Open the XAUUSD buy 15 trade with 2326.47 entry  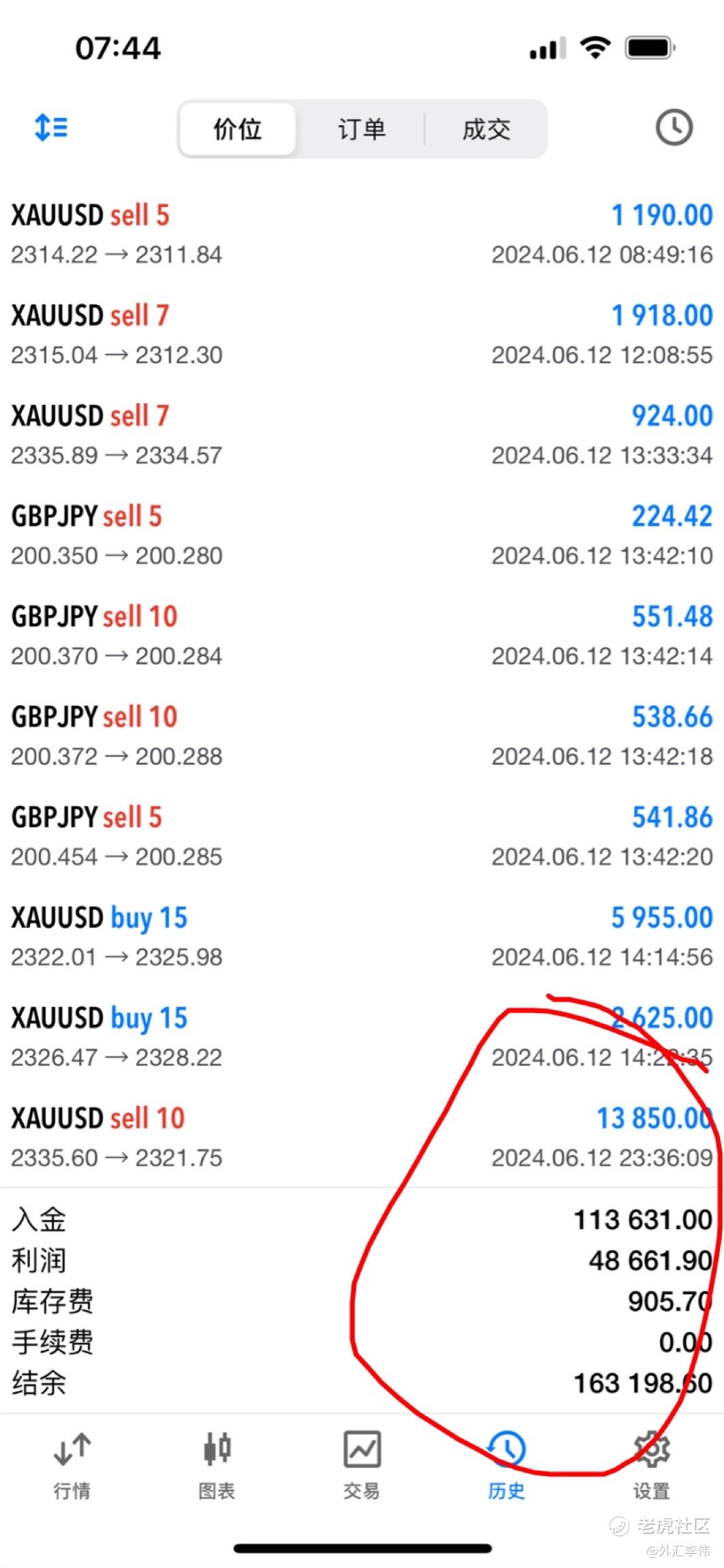362,1036
